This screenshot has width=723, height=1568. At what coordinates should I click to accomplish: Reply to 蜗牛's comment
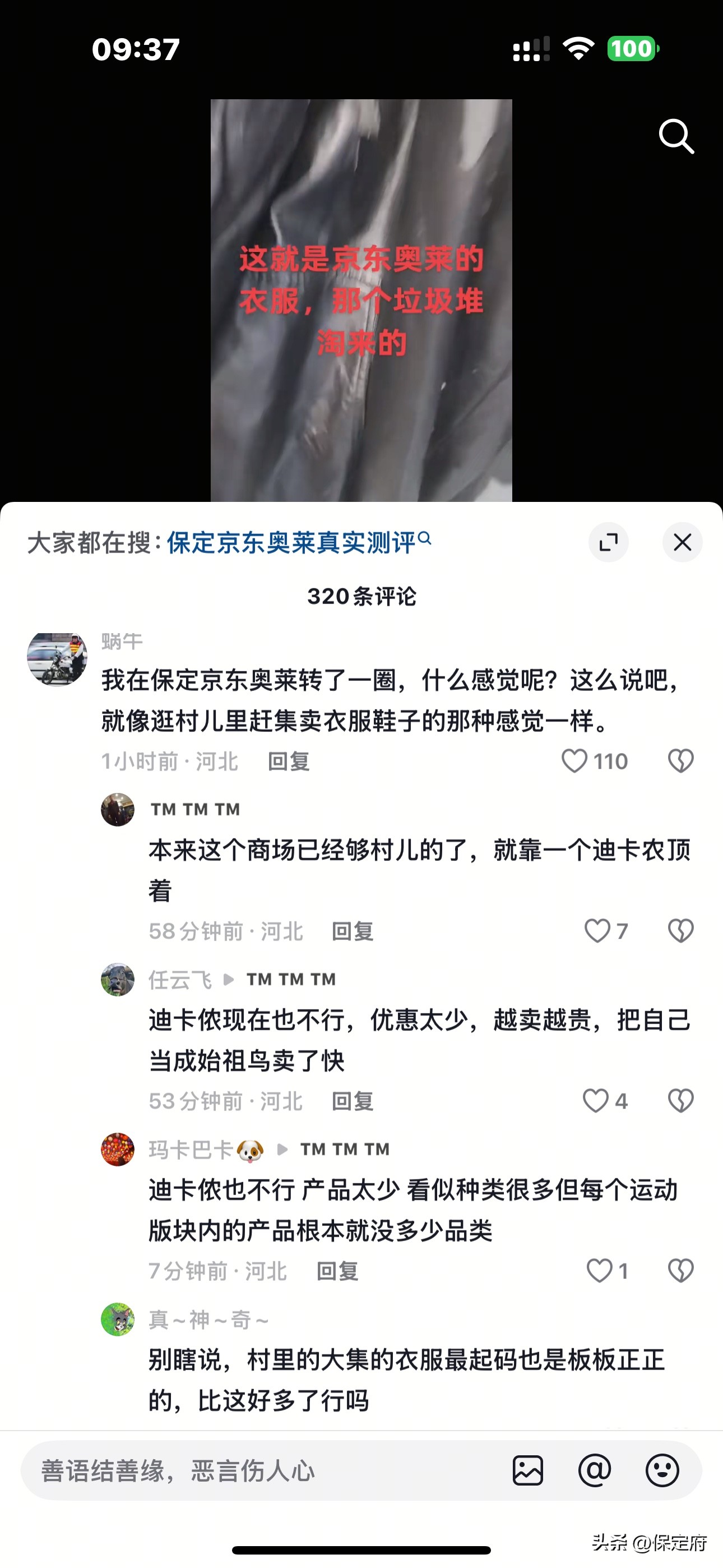pos(289,762)
